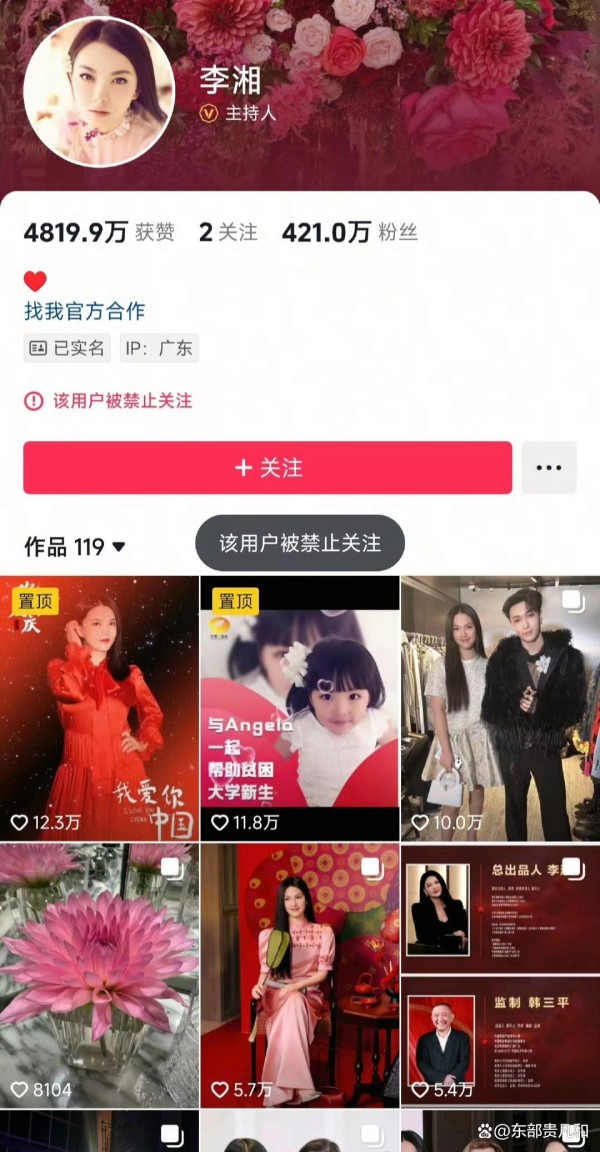This screenshot has height=1152, width=600.
Task: Open the pink flower post with 8104 likes
Action: pos(99,975)
